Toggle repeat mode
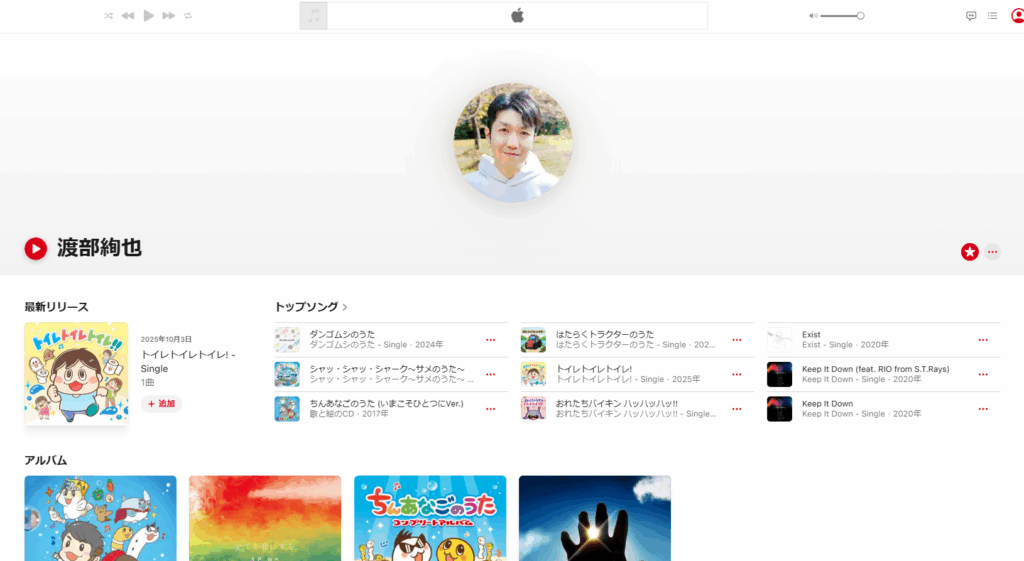Screen dimensions: 1024x561 [x=188, y=16]
